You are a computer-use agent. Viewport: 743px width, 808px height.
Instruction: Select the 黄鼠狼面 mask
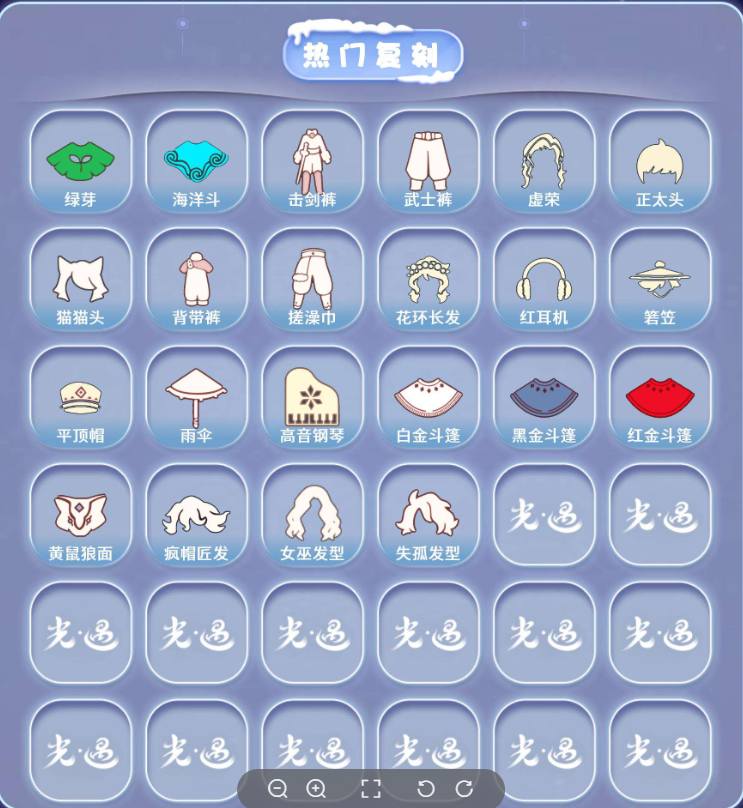(81, 515)
